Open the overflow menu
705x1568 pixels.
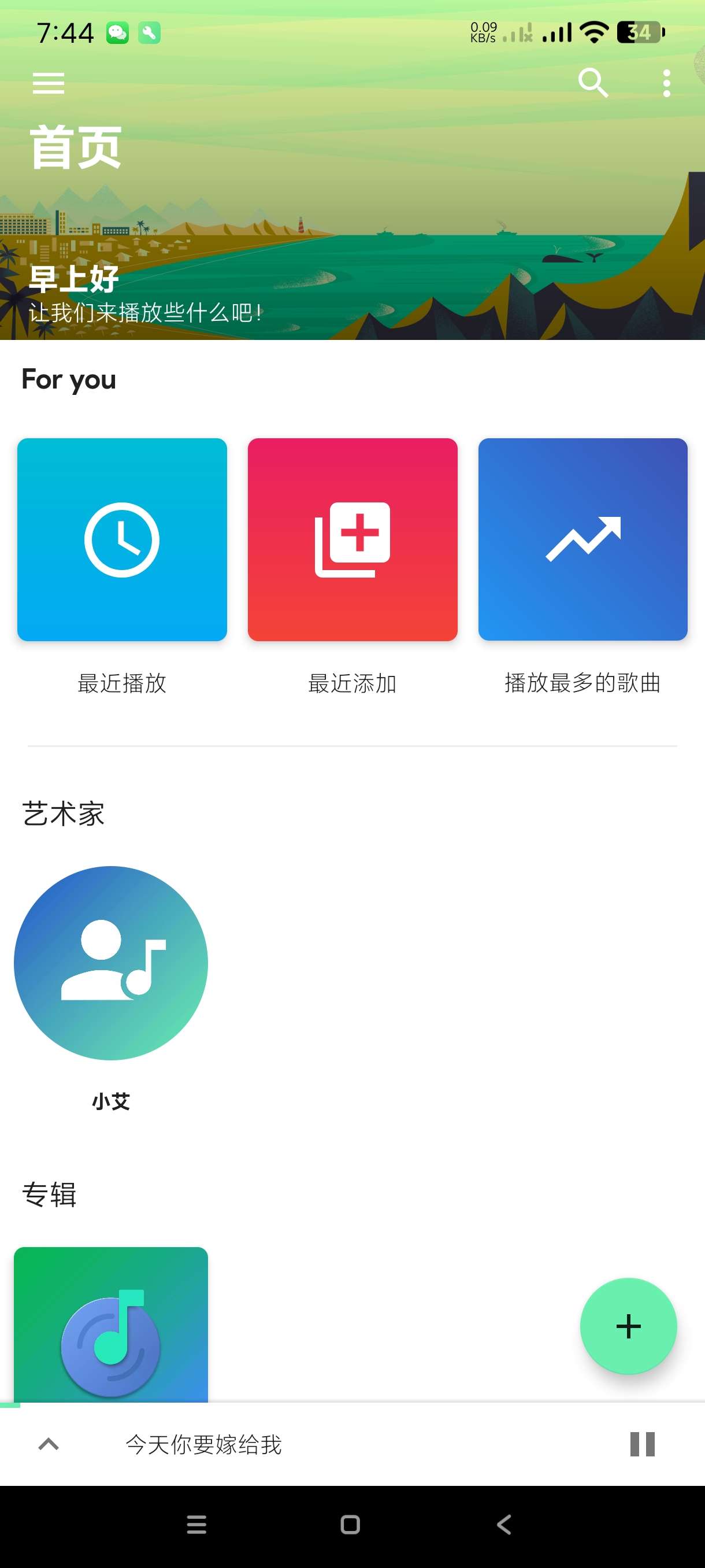pyautogui.click(x=666, y=83)
